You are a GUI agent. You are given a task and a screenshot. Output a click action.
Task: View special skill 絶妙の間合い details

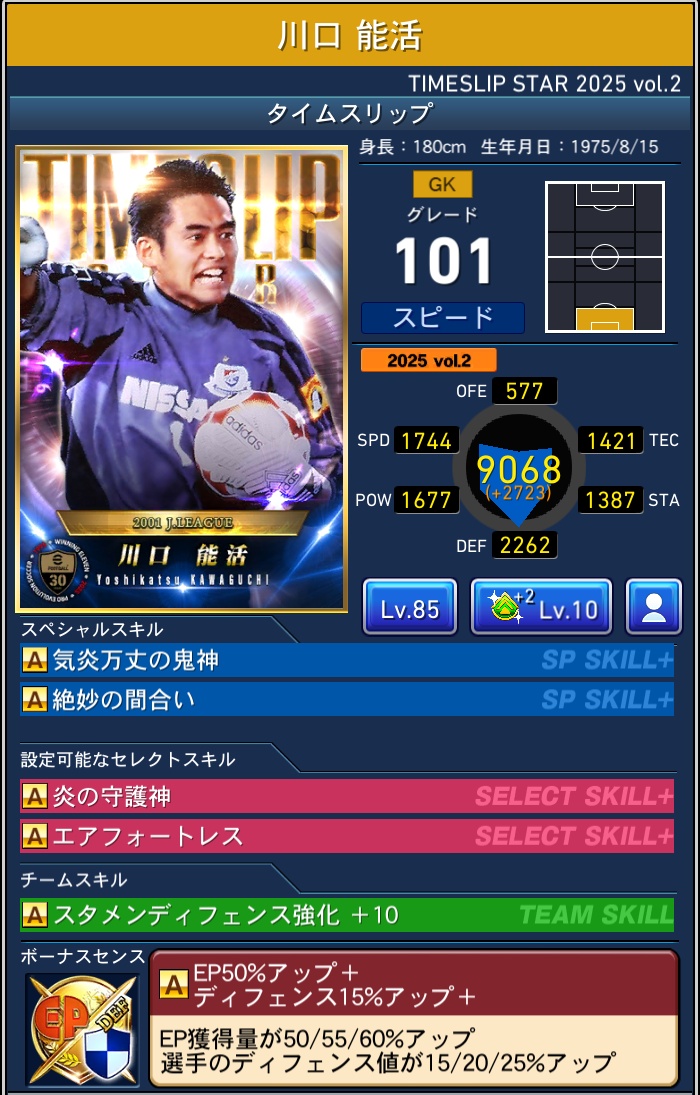coord(346,700)
